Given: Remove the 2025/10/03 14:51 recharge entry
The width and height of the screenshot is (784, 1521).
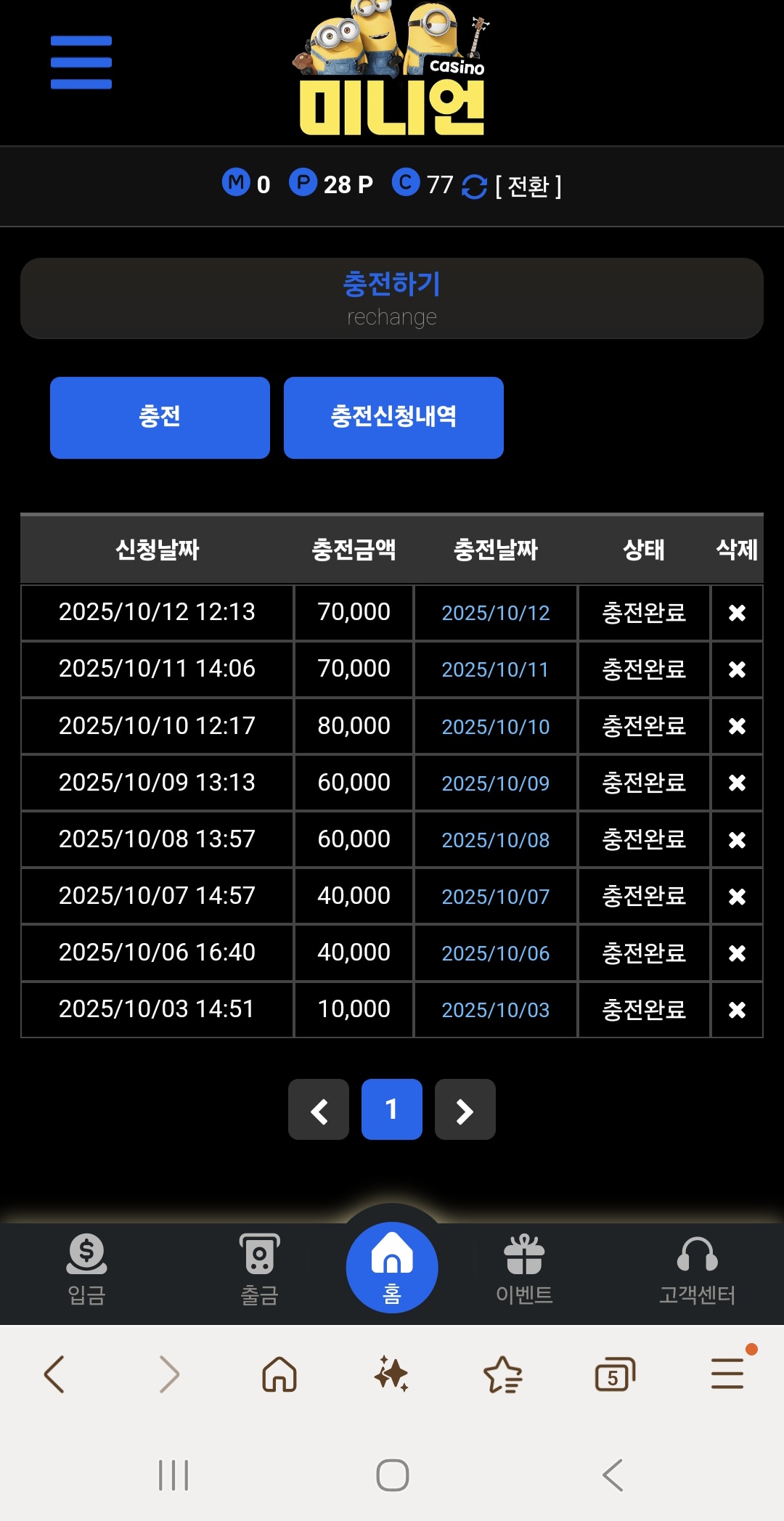Looking at the screenshot, I should point(737,1010).
